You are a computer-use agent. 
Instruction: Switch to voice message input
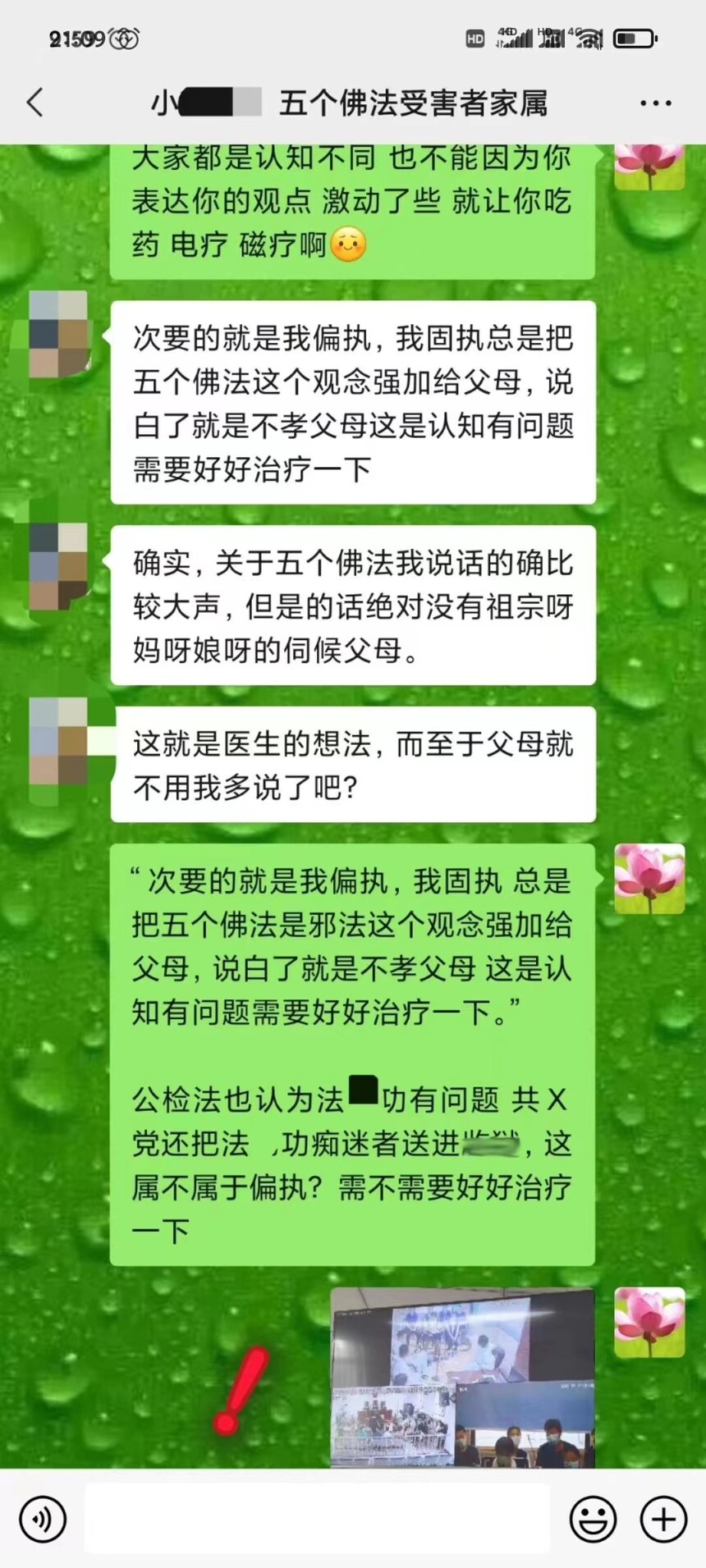[x=42, y=1519]
